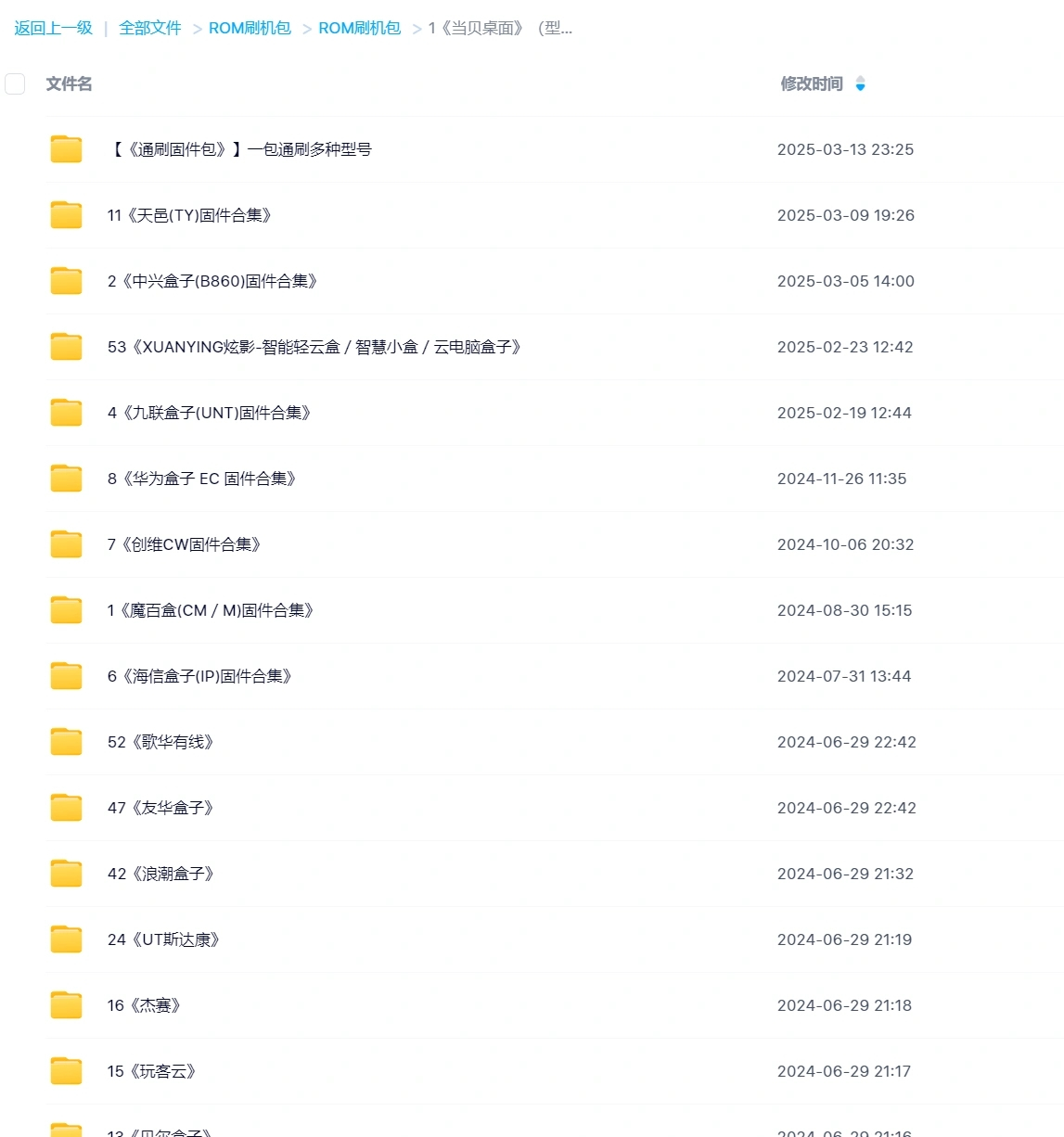Open folder 1《魔百盒(CM / M)固件合集》
The width and height of the screenshot is (1064, 1137).
211,610
